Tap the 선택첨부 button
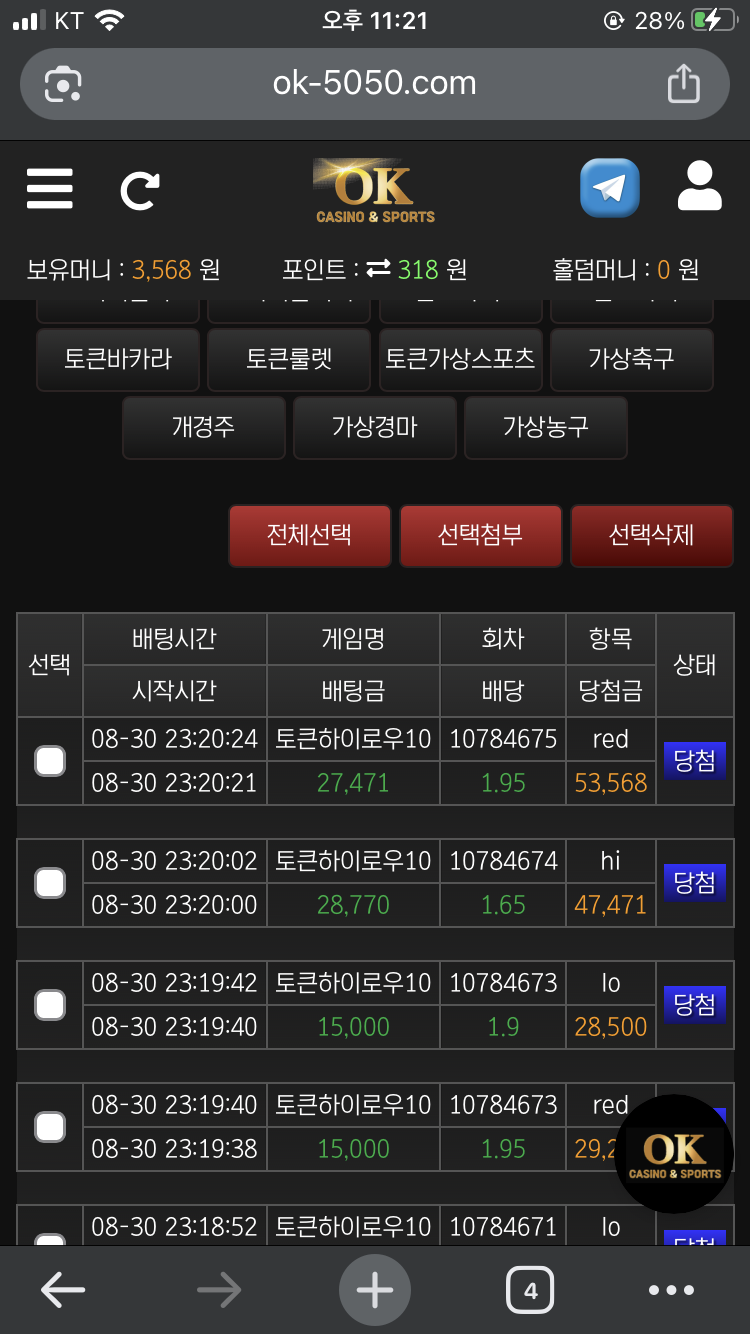 [480, 535]
